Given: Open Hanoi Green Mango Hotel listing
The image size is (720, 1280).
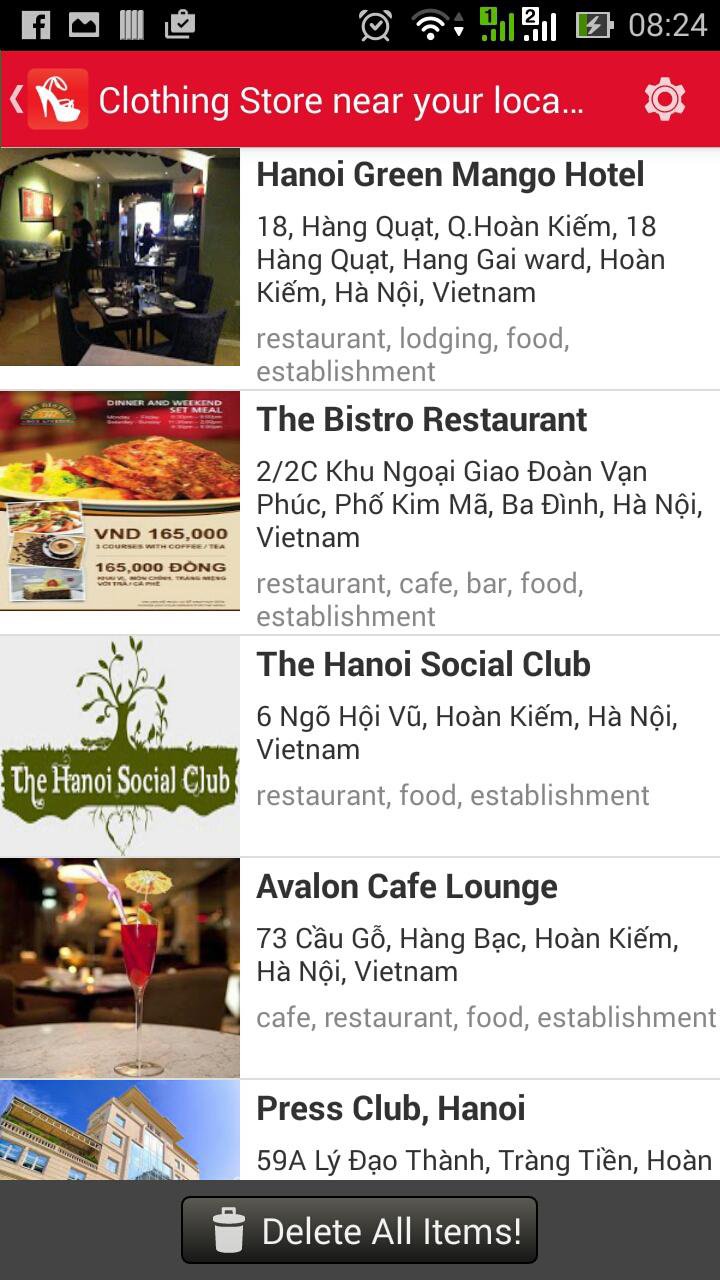Looking at the screenshot, I should point(360,268).
